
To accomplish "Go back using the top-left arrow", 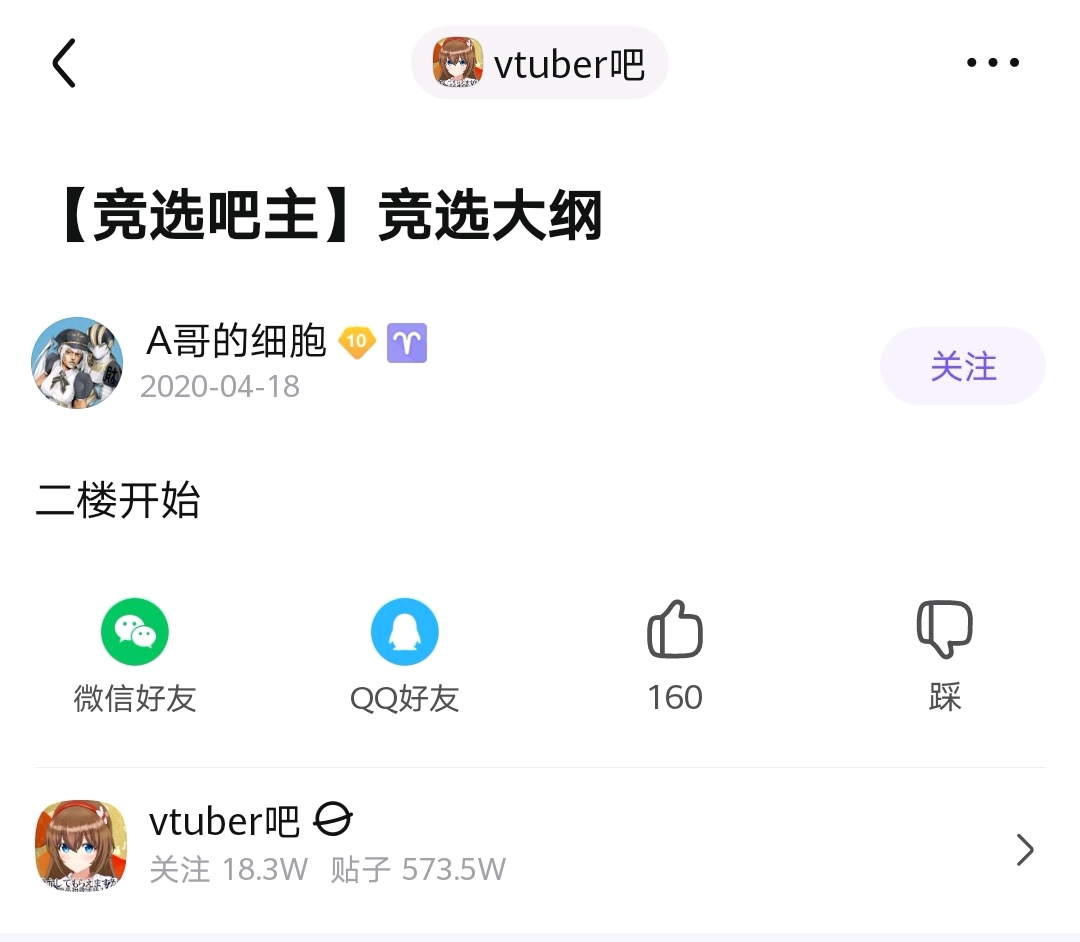I will (x=64, y=63).
